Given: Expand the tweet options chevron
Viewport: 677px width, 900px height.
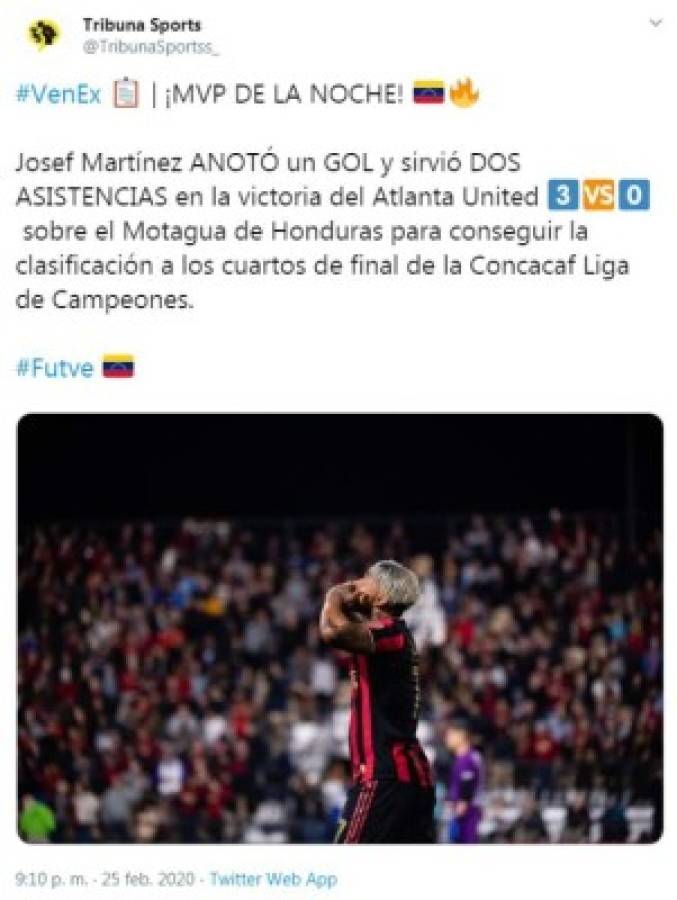Looking at the screenshot, I should coord(654,23).
